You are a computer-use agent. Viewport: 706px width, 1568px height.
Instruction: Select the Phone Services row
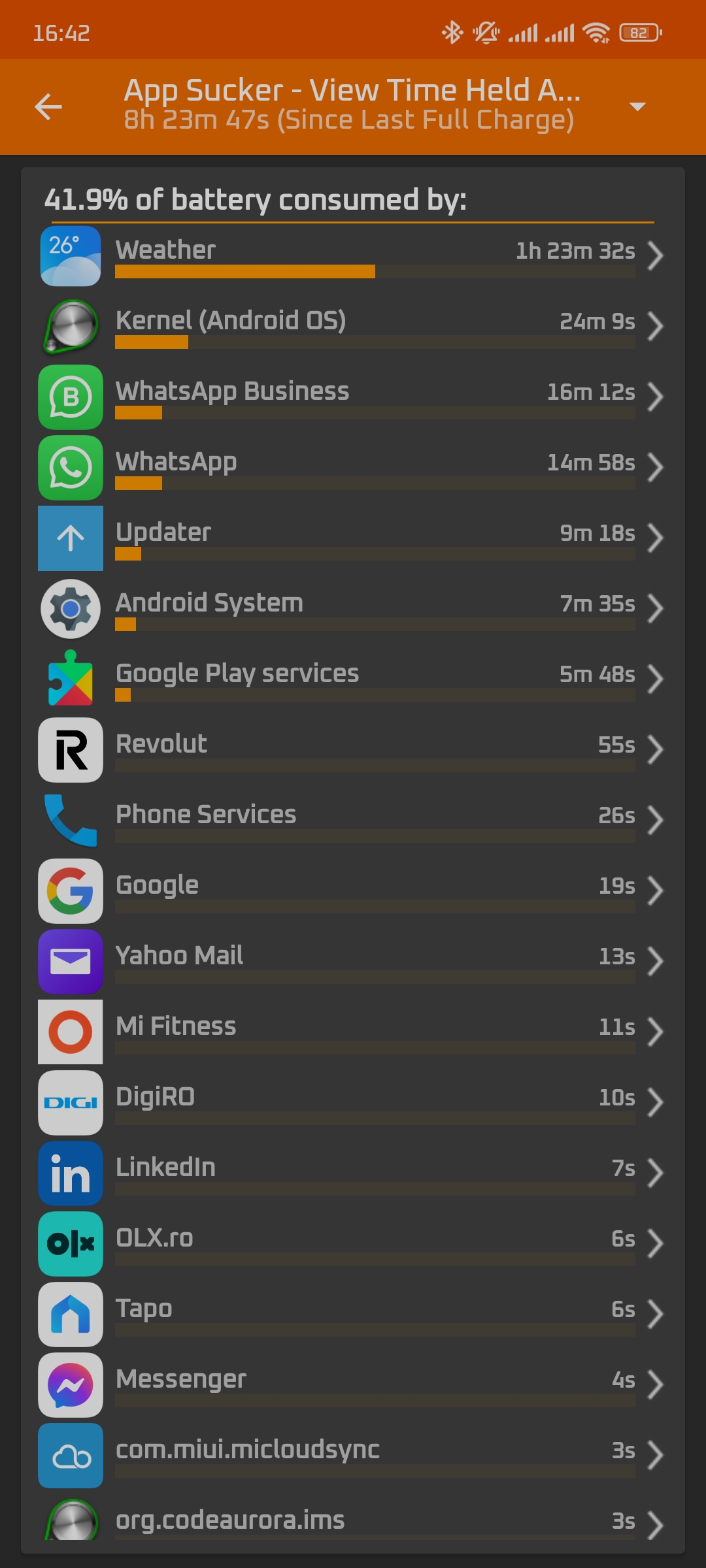(353, 820)
